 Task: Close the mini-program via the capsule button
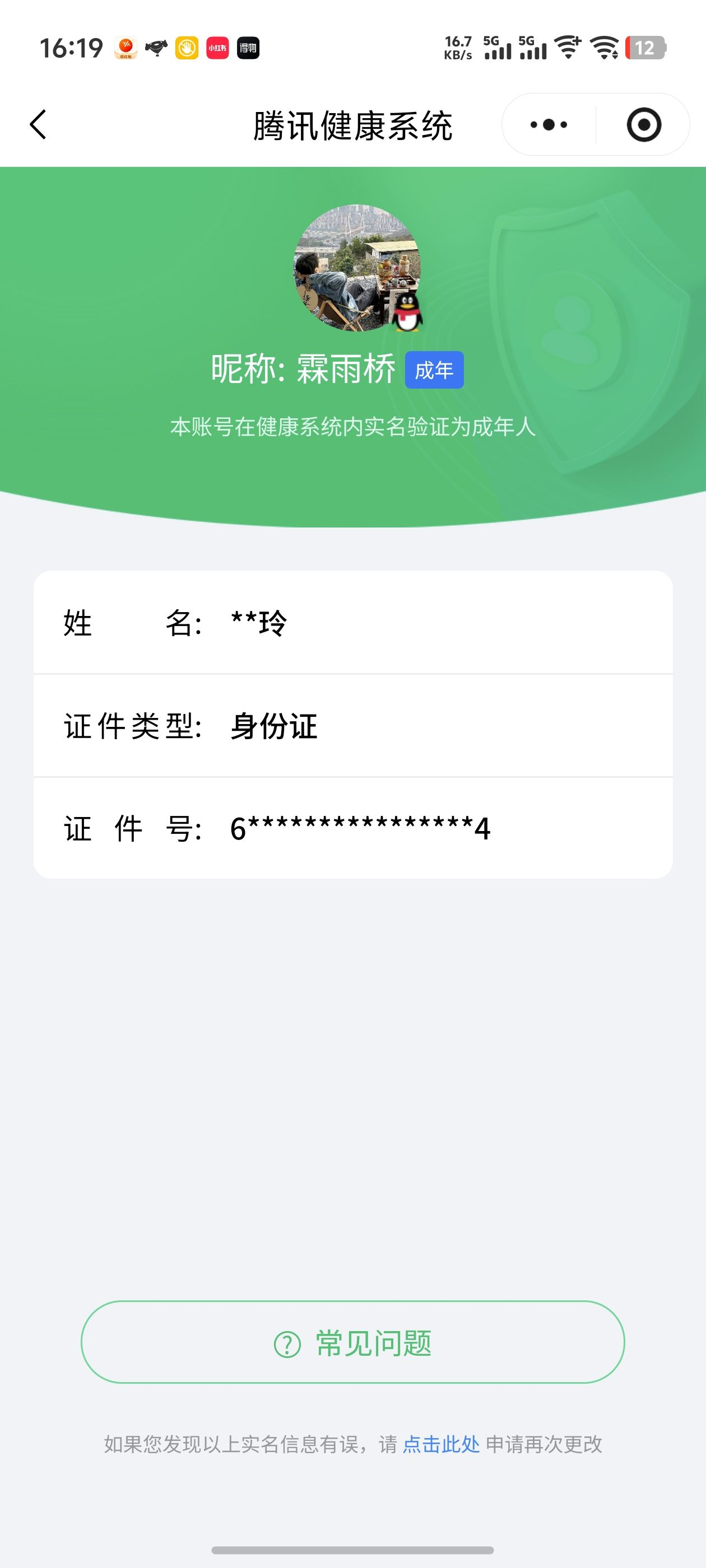[x=644, y=124]
